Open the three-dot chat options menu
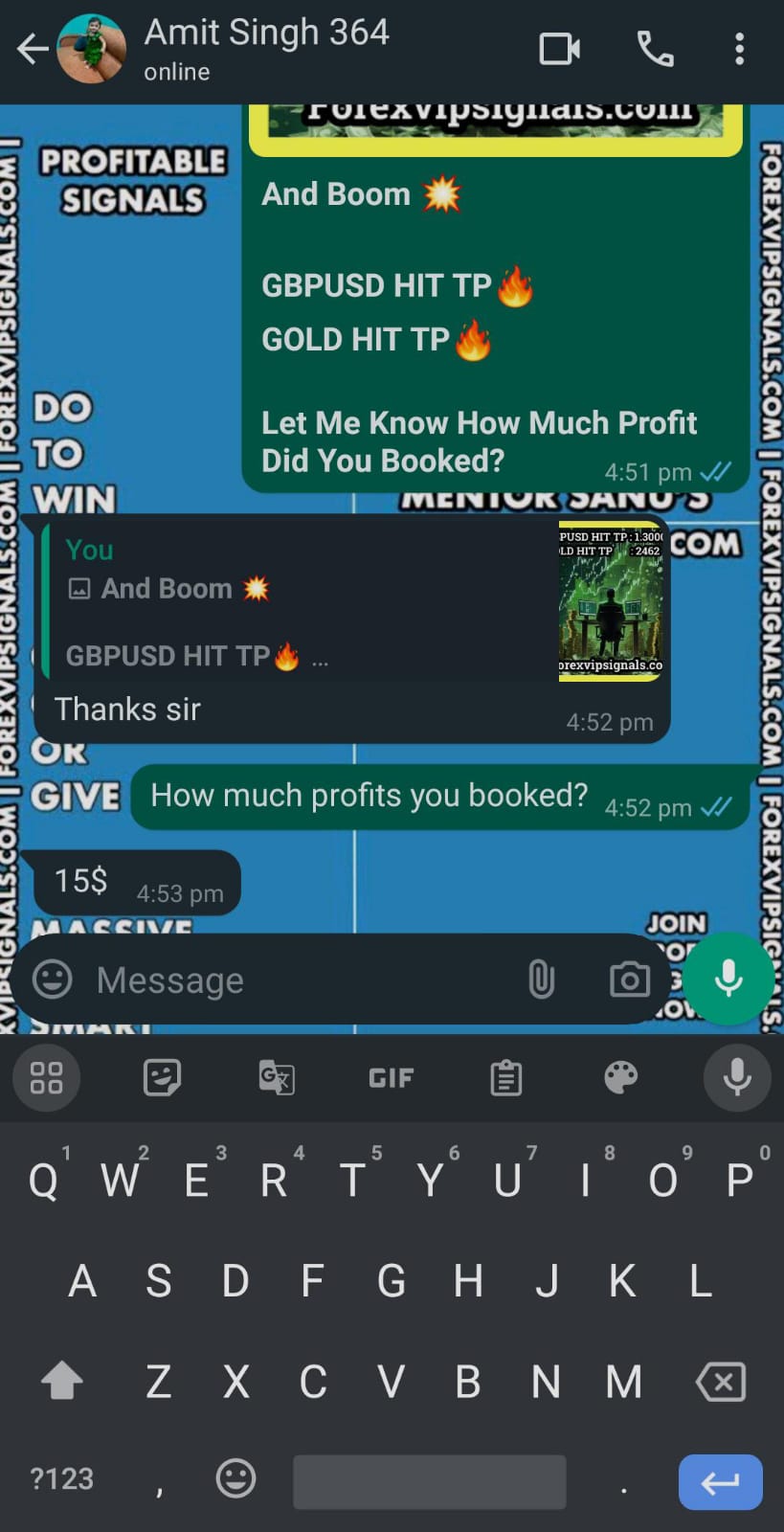Image resolution: width=784 pixels, height=1532 pixels. point(739,49)
